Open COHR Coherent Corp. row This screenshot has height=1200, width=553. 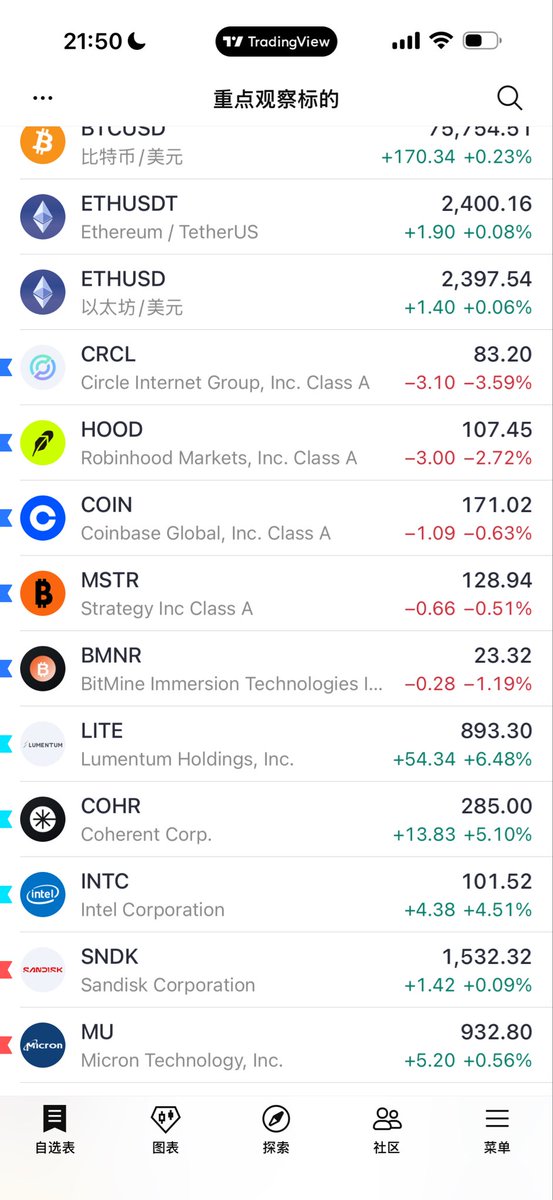(x=276, y=820)
